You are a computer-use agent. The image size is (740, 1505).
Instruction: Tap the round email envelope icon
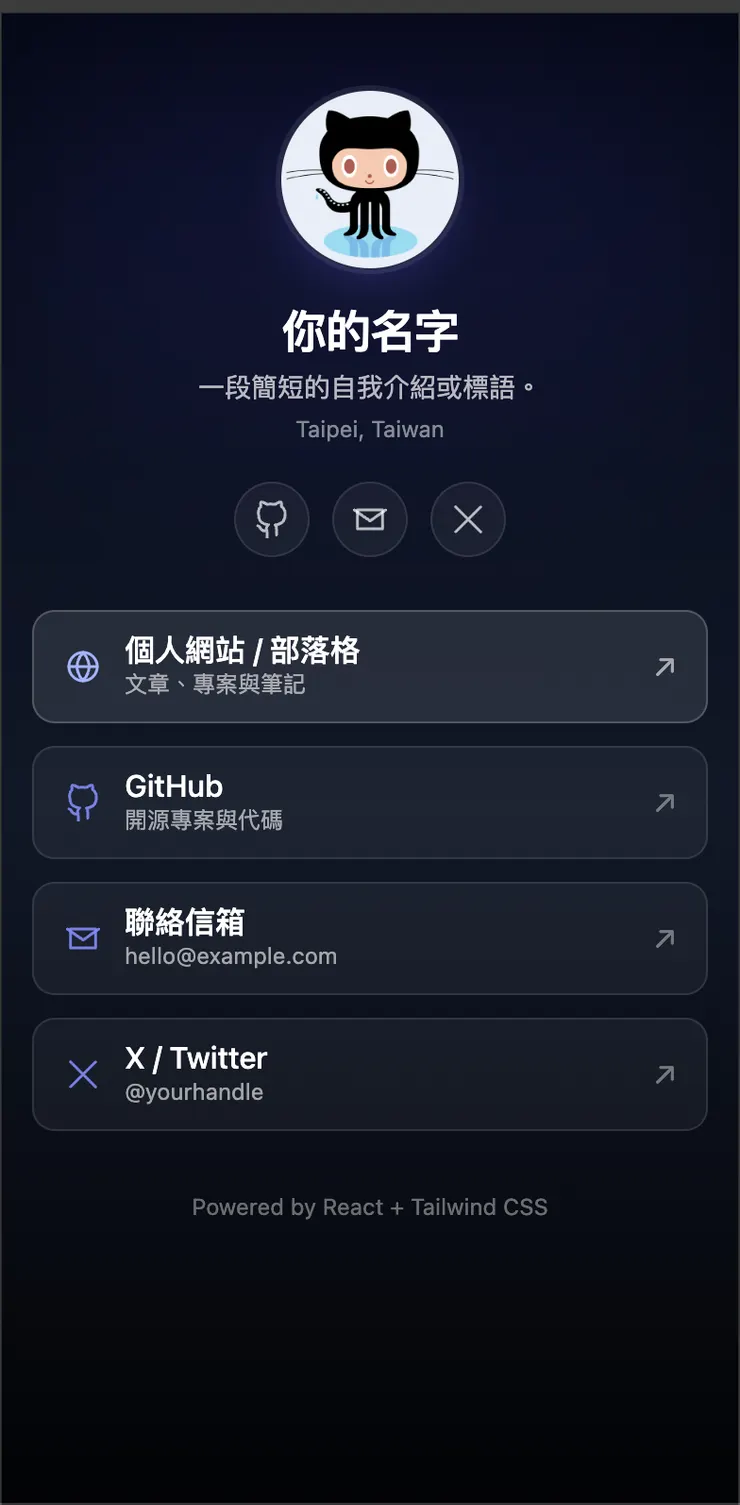click(x=370, y=519)
